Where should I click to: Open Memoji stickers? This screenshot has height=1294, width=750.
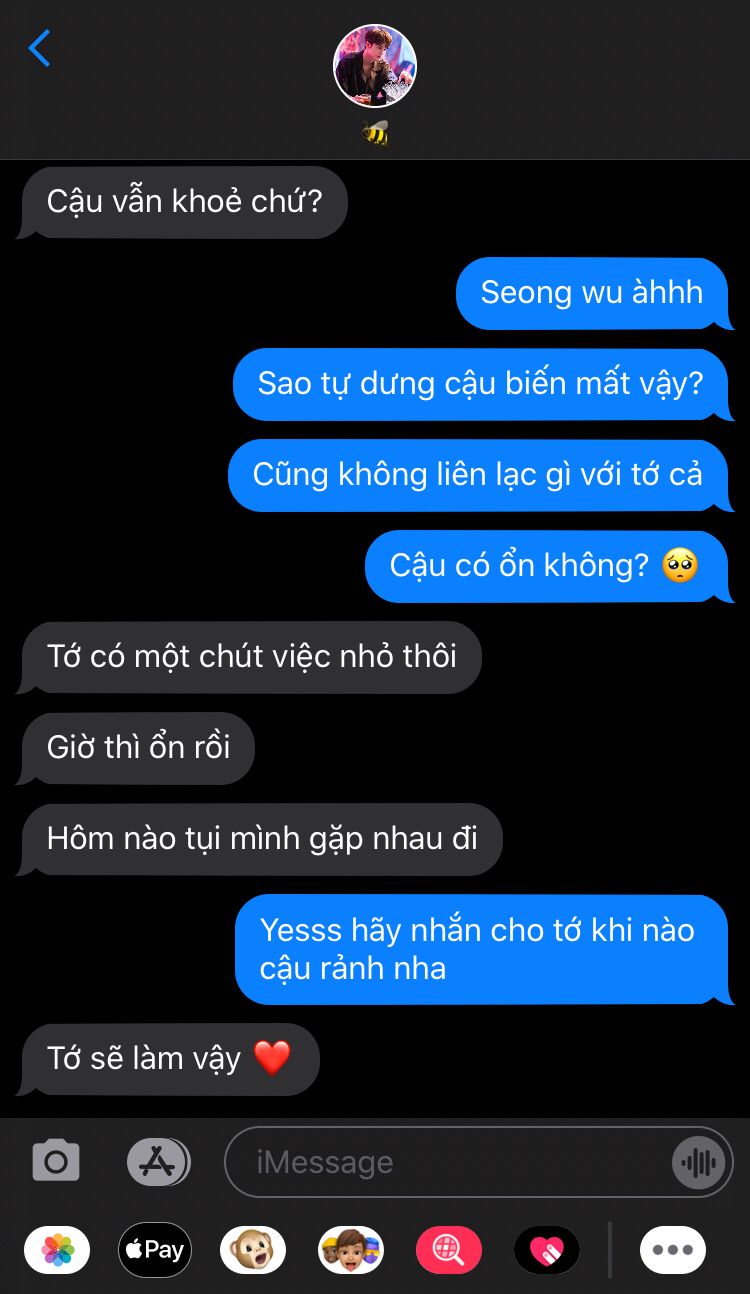pos(351,1250)
